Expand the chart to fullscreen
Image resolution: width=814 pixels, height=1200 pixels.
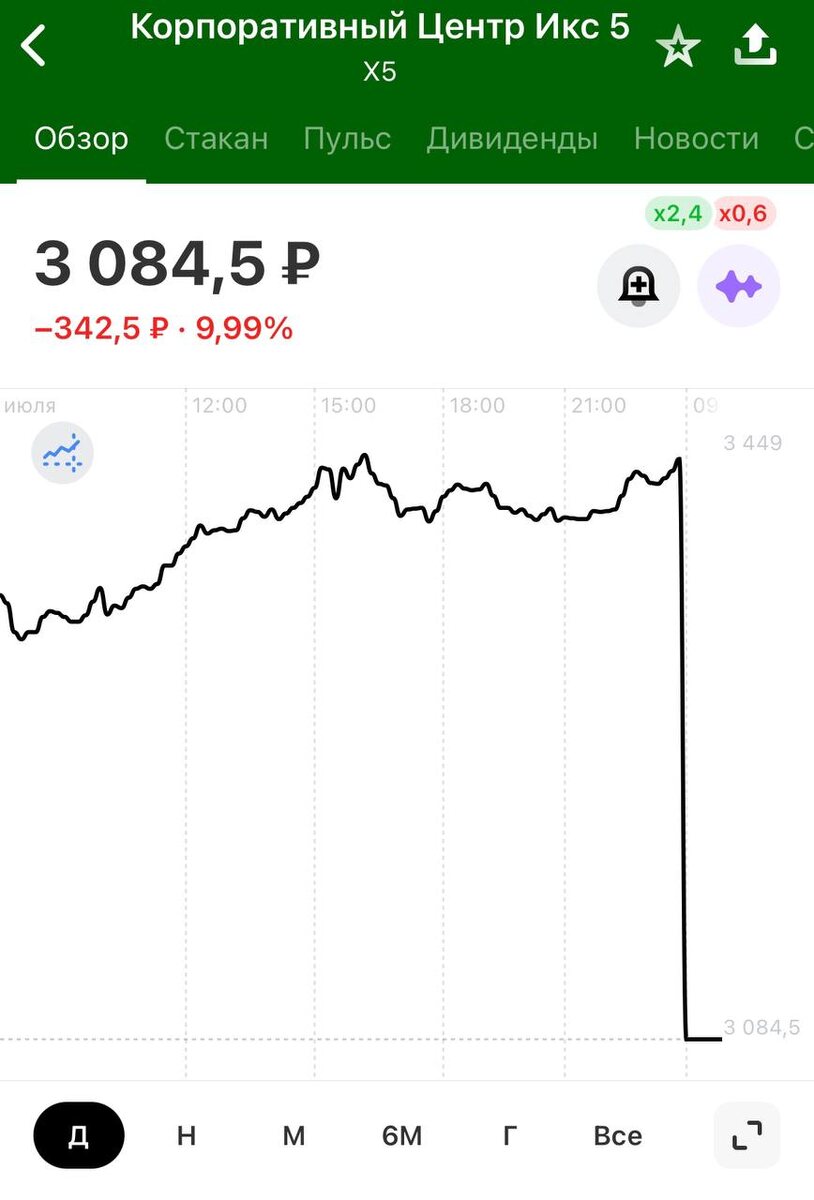tap(746, 1135)
